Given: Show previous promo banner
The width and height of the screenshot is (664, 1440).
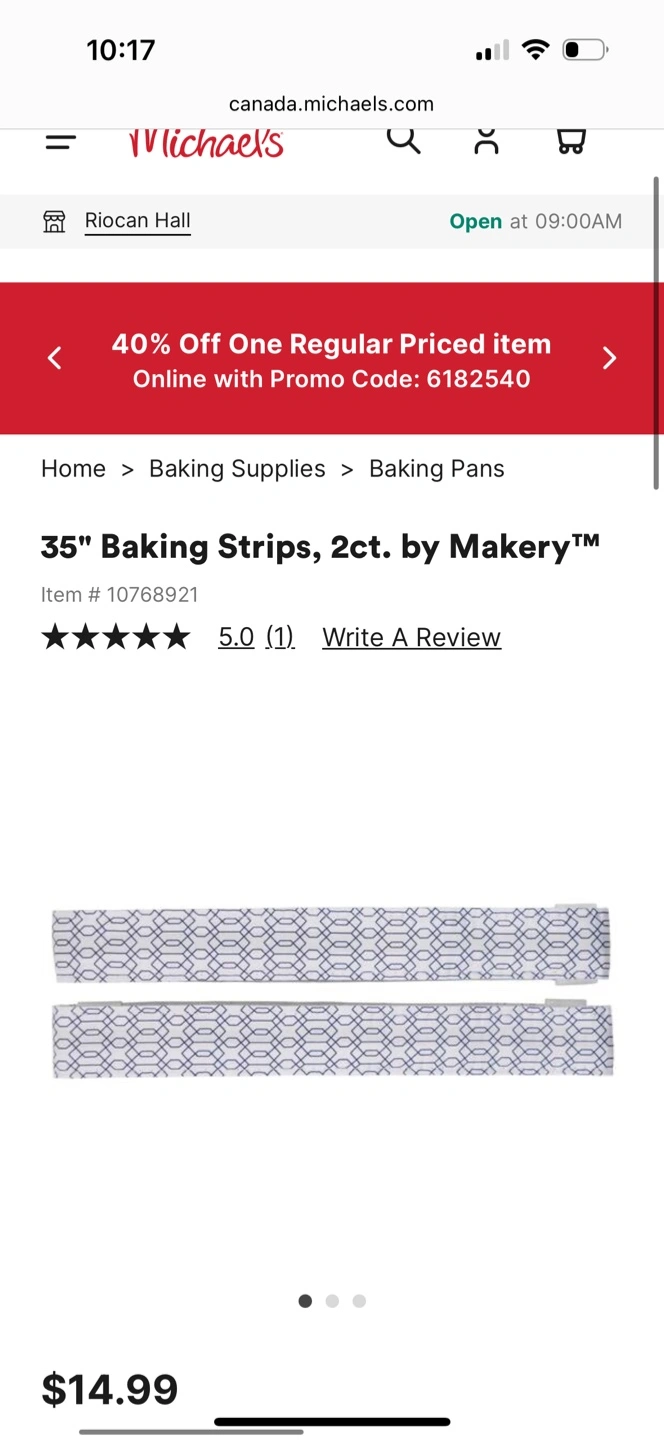Looking at the screenshot, I should (55, 358).
